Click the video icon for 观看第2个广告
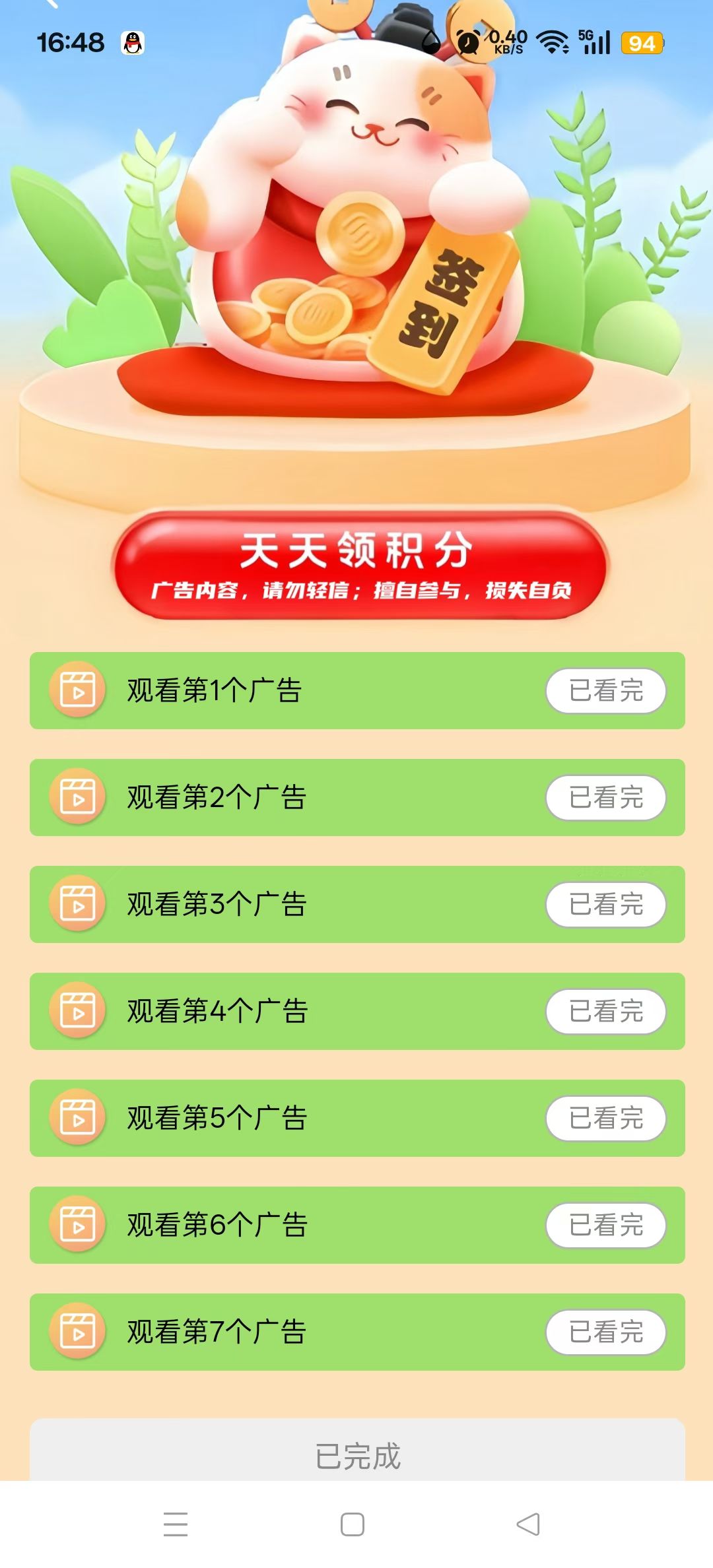This screenshot has height=1568, width=713. click(x=77, y=797)
